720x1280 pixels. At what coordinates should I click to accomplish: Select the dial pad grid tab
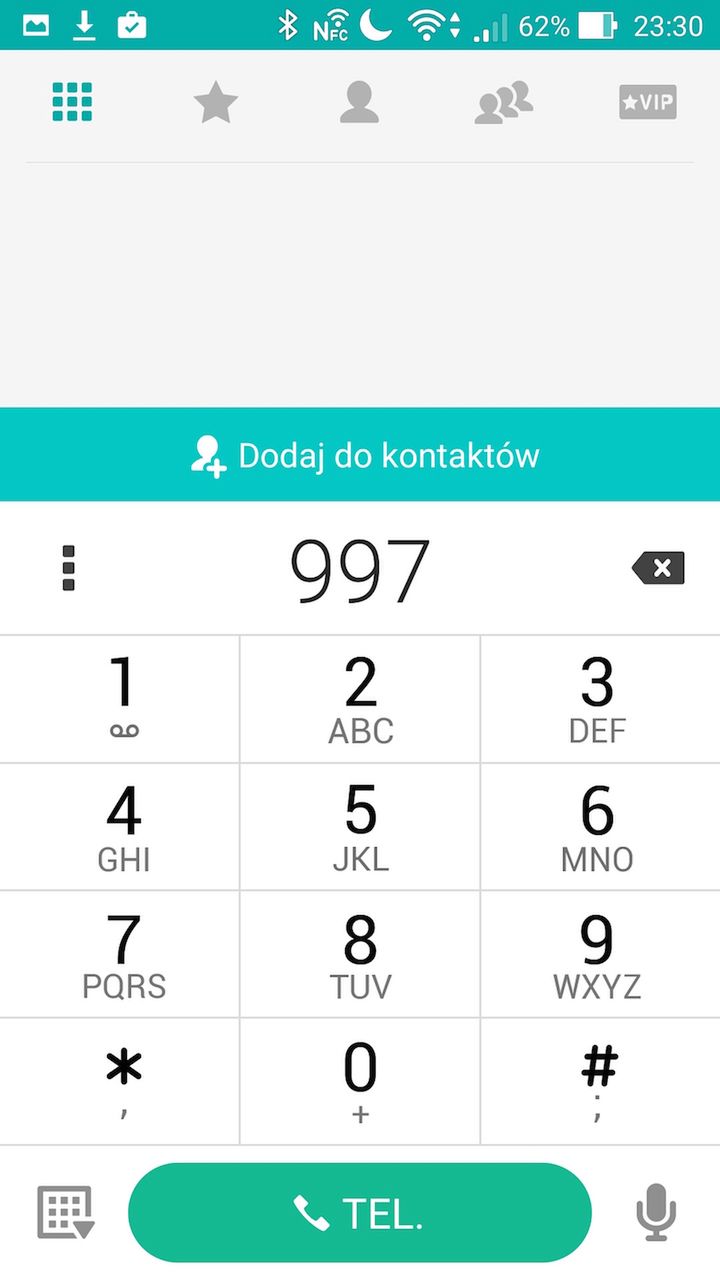tap(72, 103)
